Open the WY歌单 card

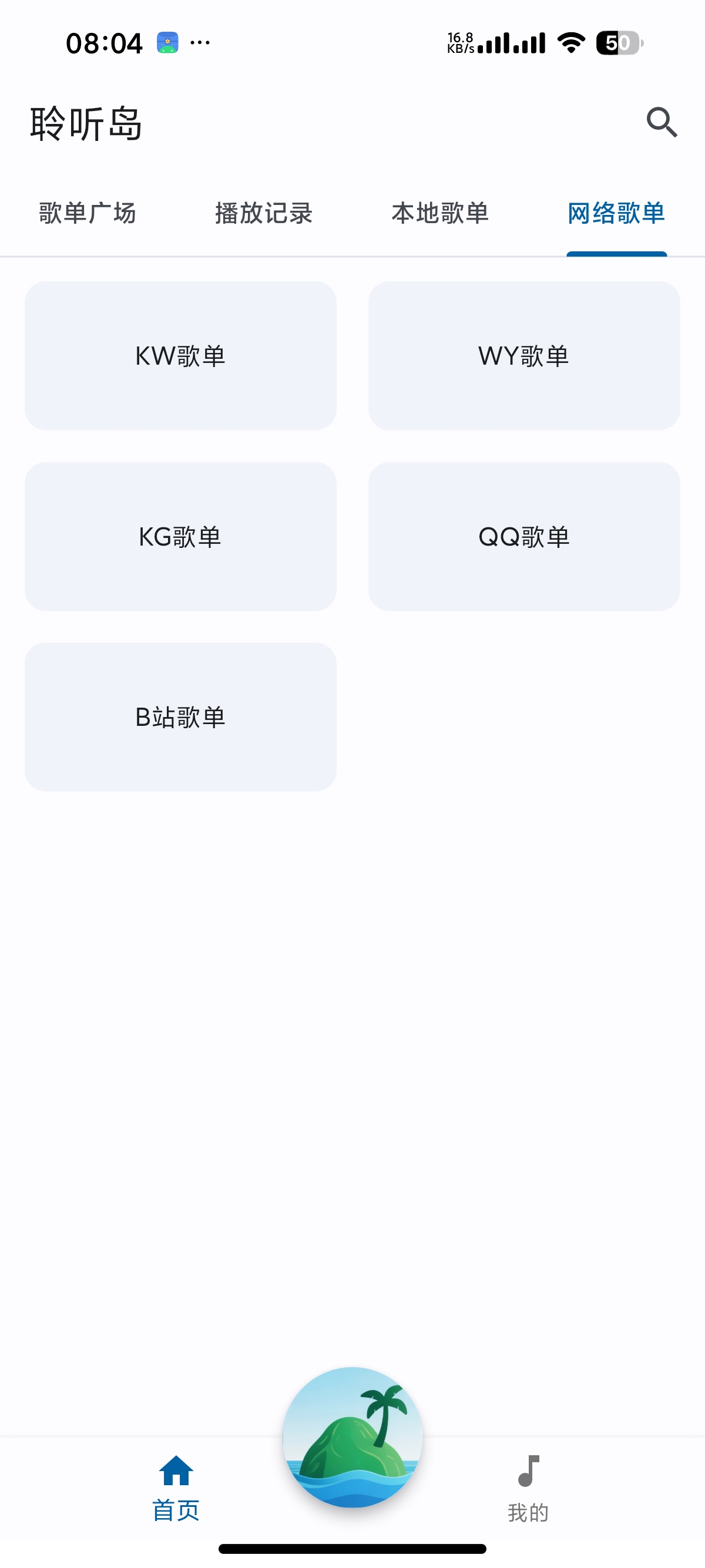point(524,355)
